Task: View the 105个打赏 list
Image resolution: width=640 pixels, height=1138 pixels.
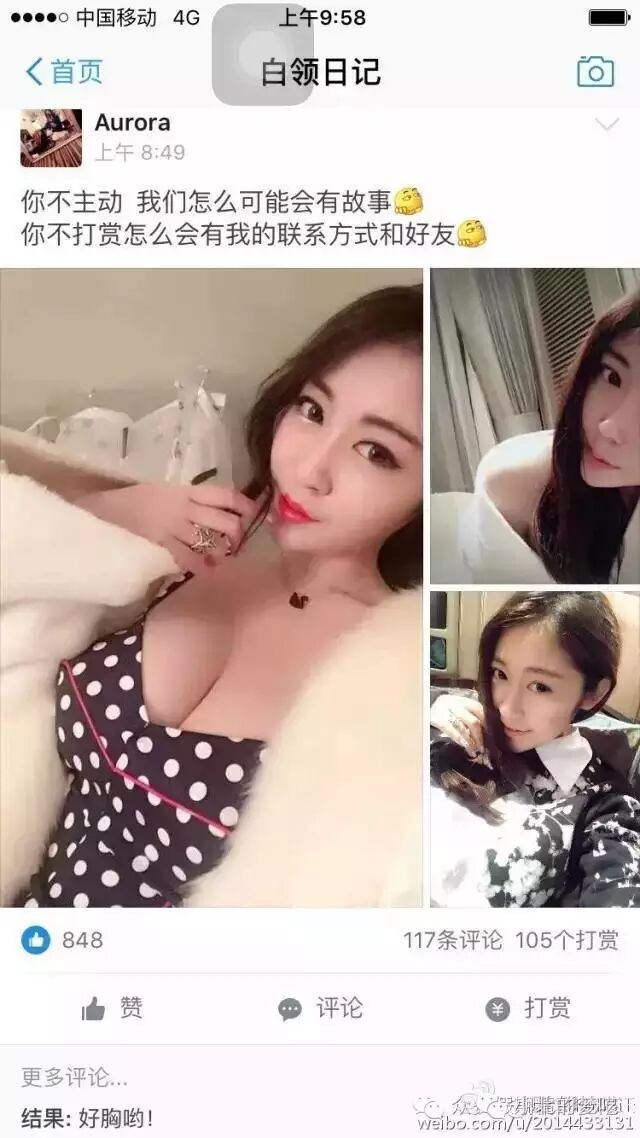Action: coord(567,941)
